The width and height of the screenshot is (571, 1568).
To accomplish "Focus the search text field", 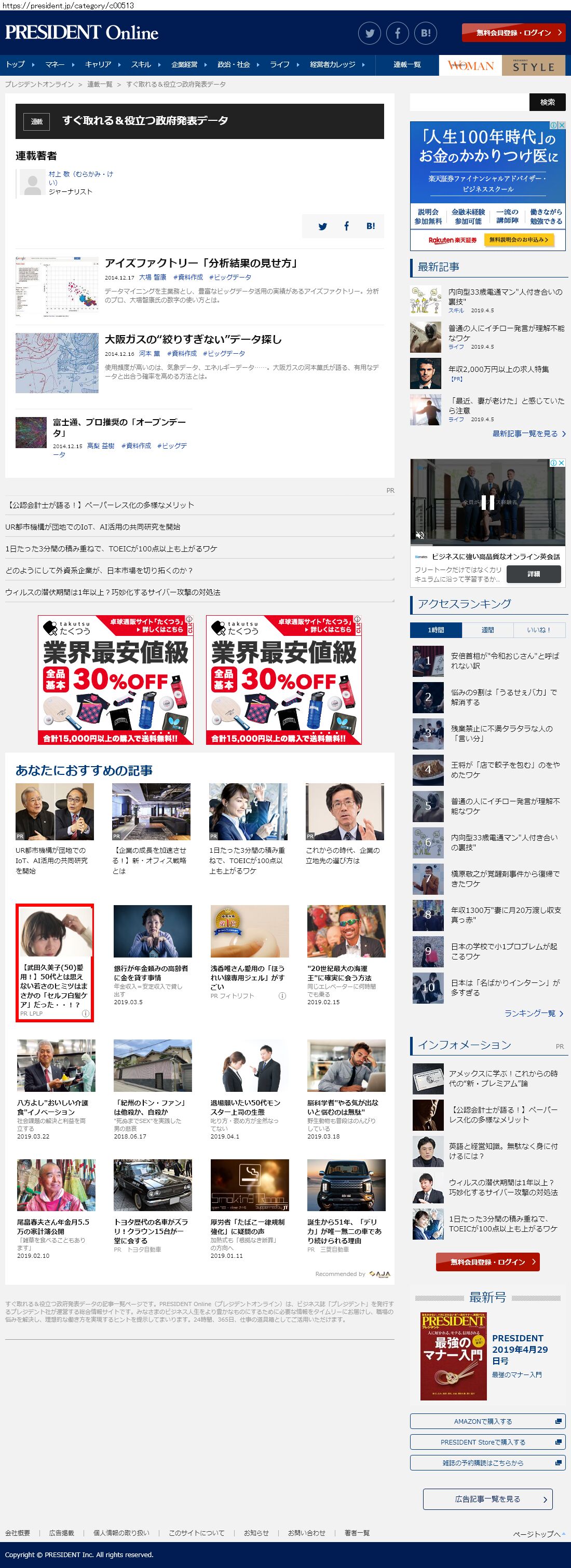I will tap(469, 102).
